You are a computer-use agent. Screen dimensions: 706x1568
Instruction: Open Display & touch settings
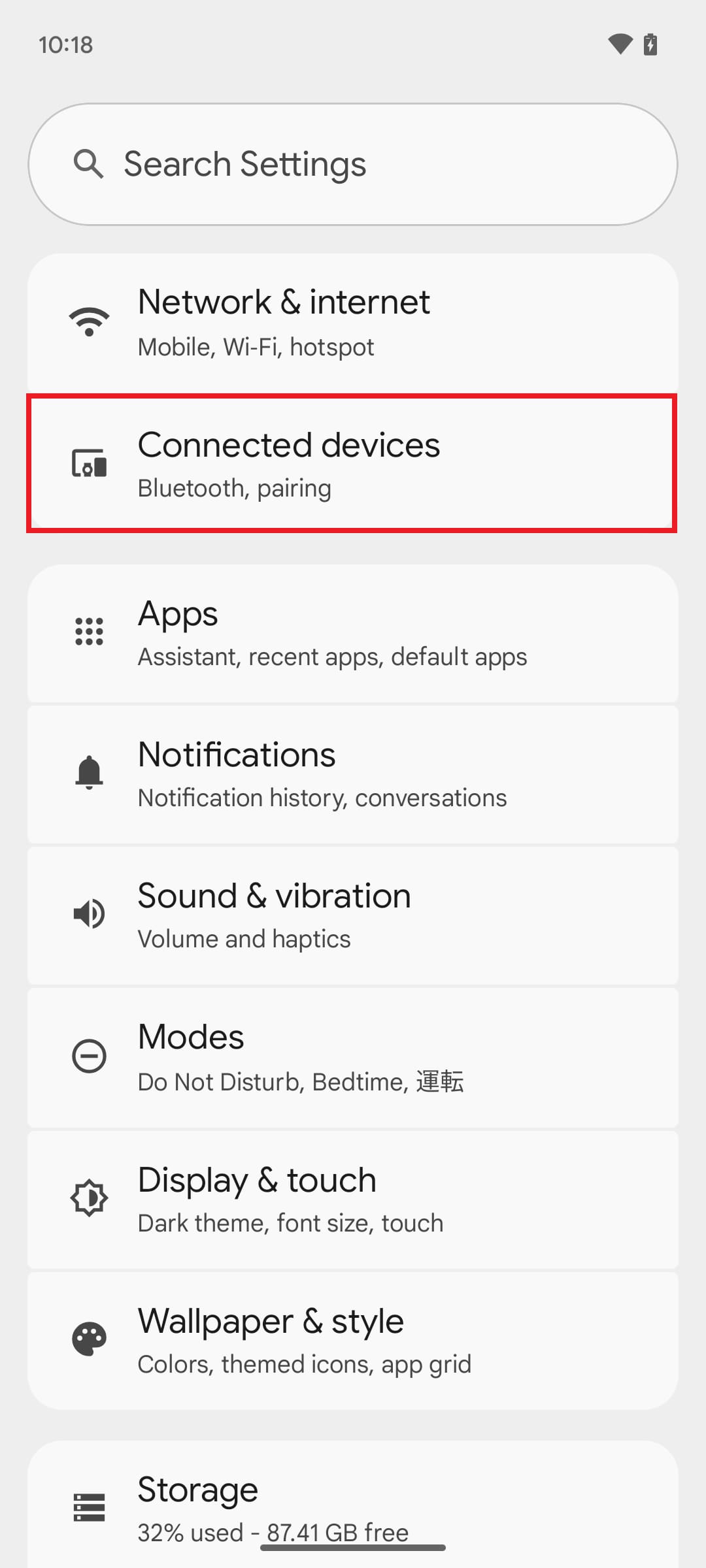coord(353,1200)
